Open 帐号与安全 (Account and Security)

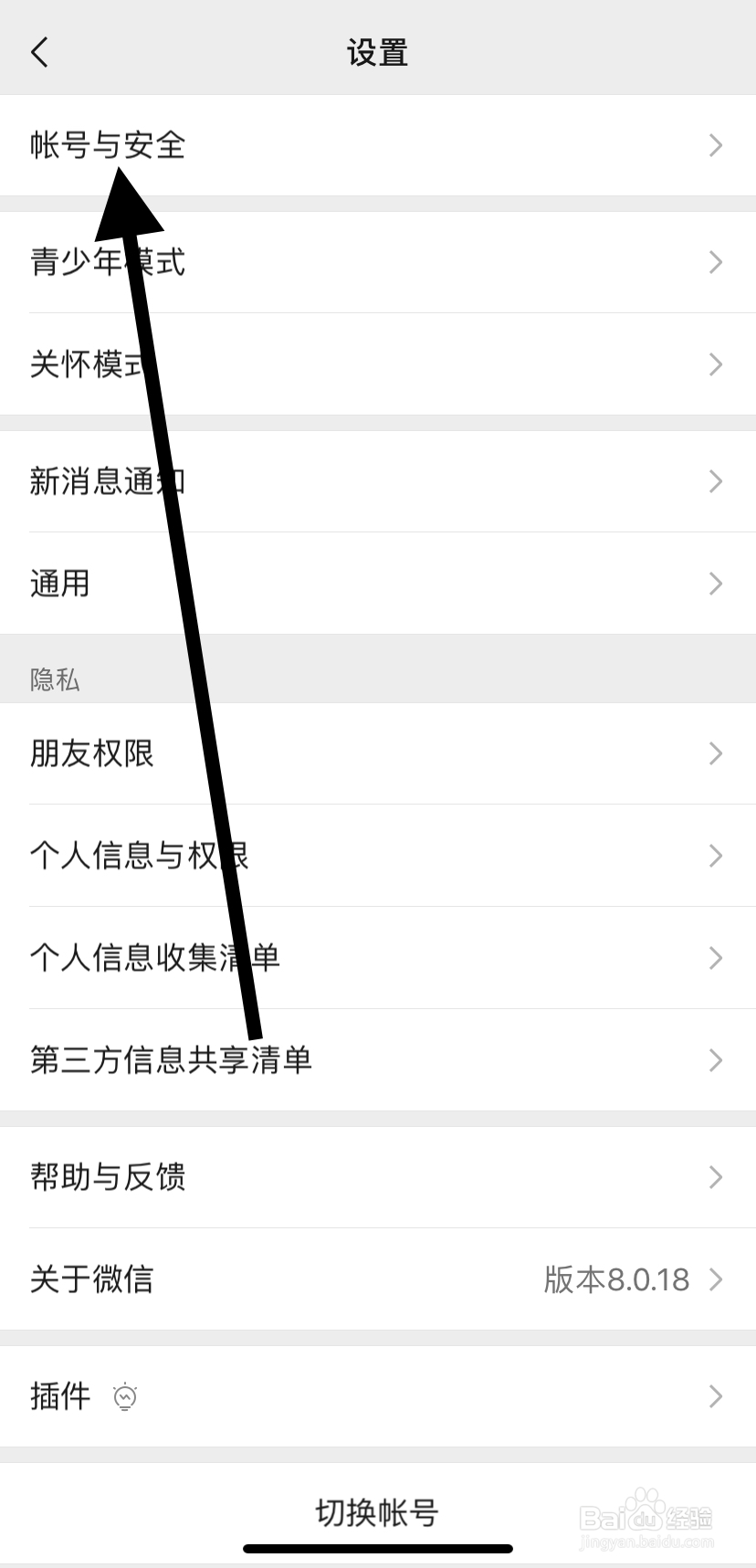pyautogui.click(x=108, y=145)
